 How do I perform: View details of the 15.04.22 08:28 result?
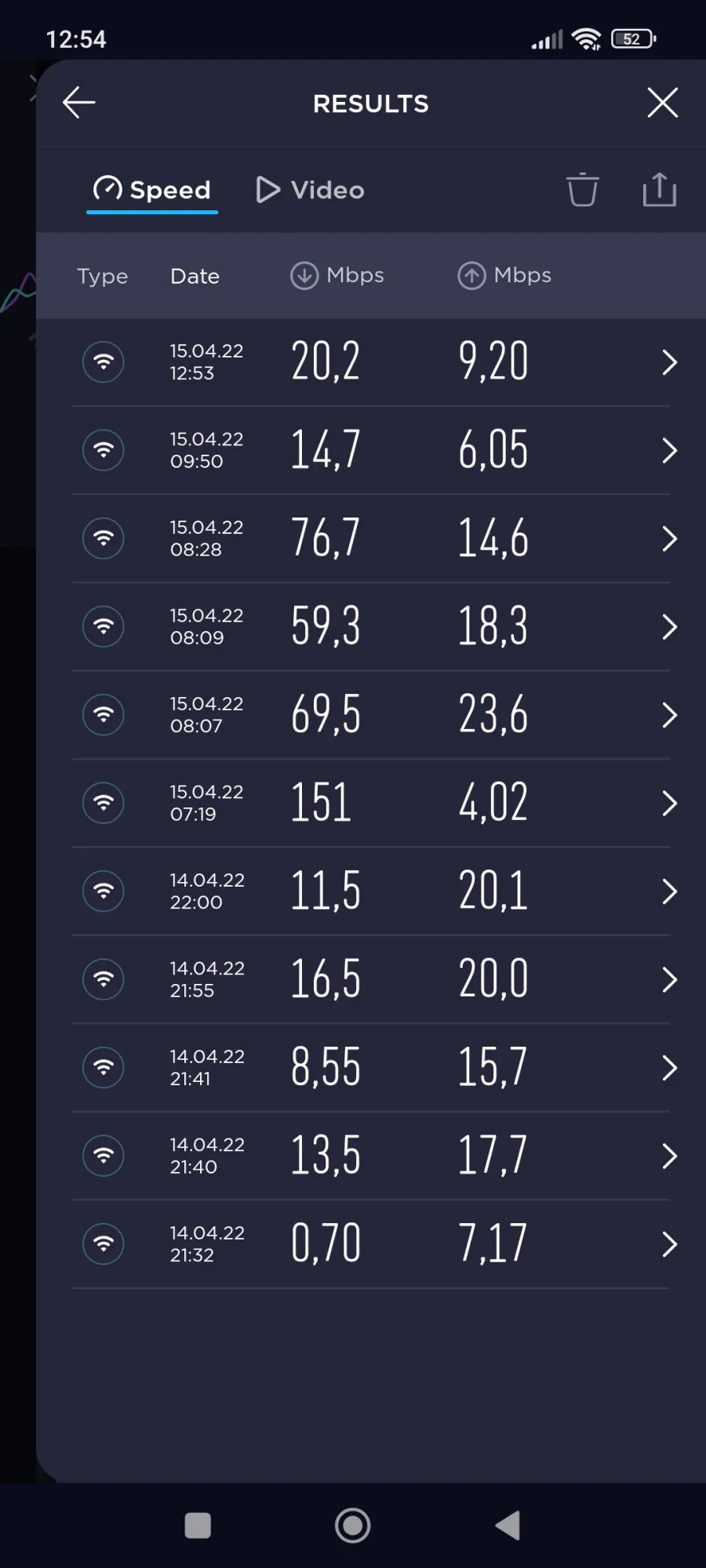point(371,539)
